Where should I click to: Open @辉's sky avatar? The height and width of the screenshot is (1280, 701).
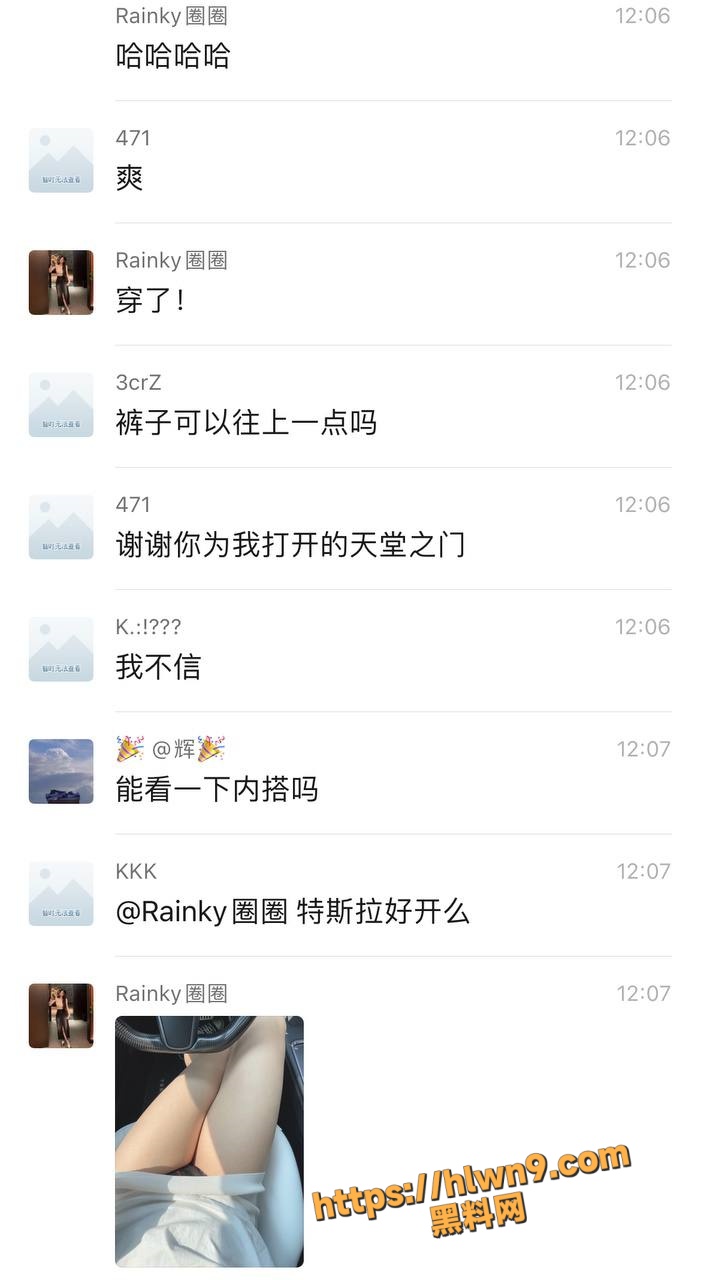[61, 771]
